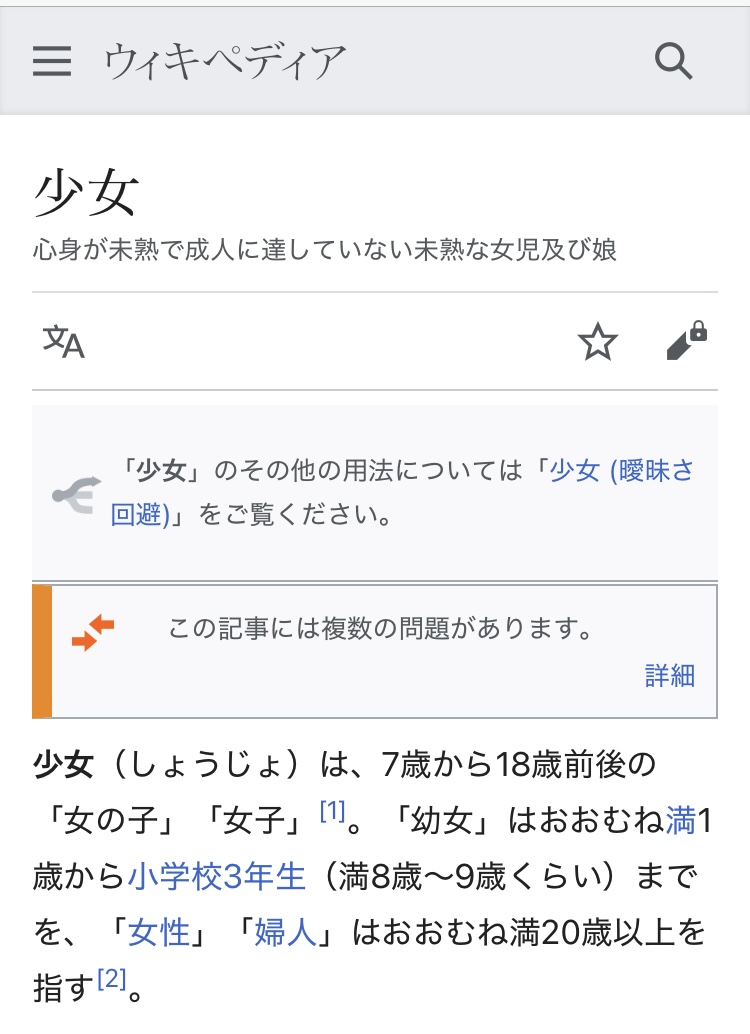This screenshot has height=1034, width=750.
Task: Open Wikipedia search
Action: 674,62
